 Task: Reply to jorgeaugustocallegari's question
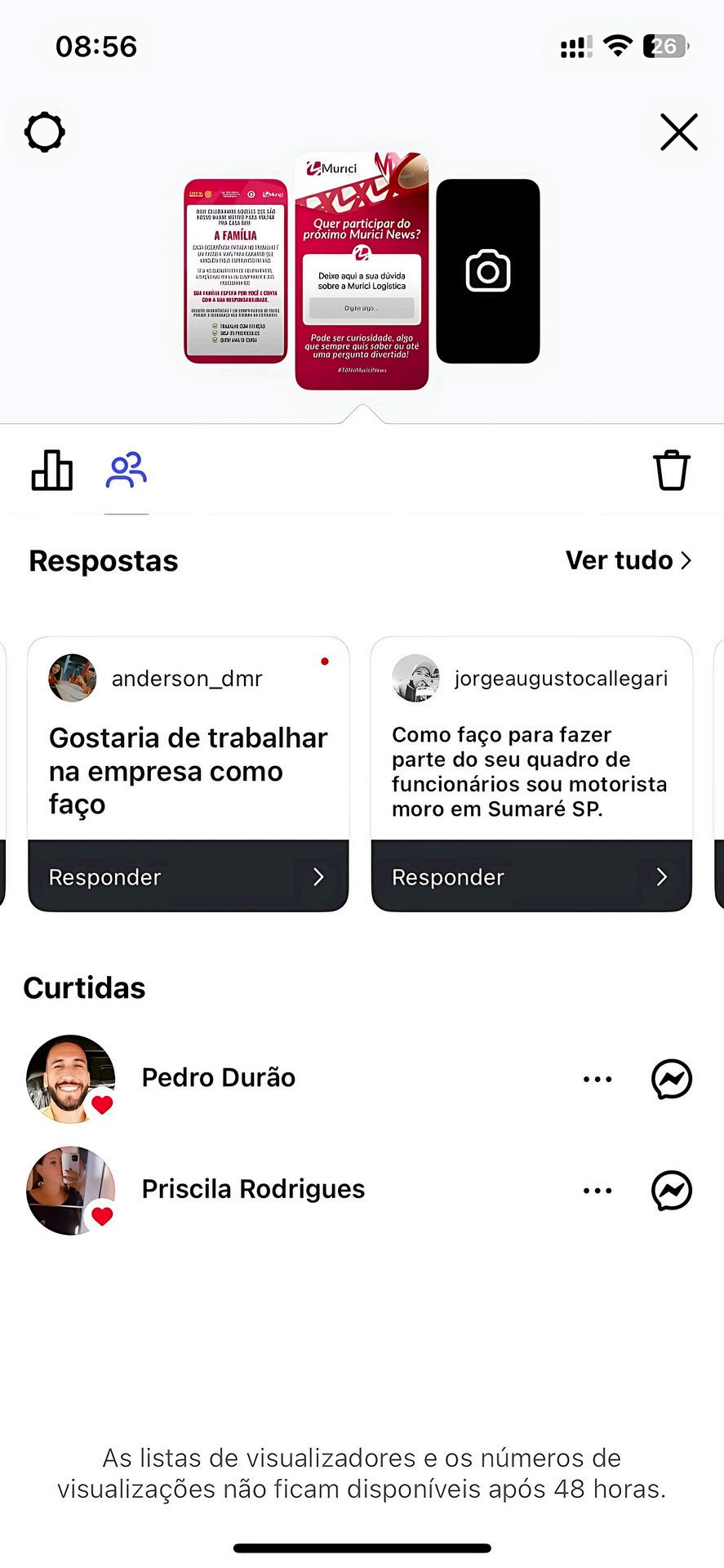(531, 876)
